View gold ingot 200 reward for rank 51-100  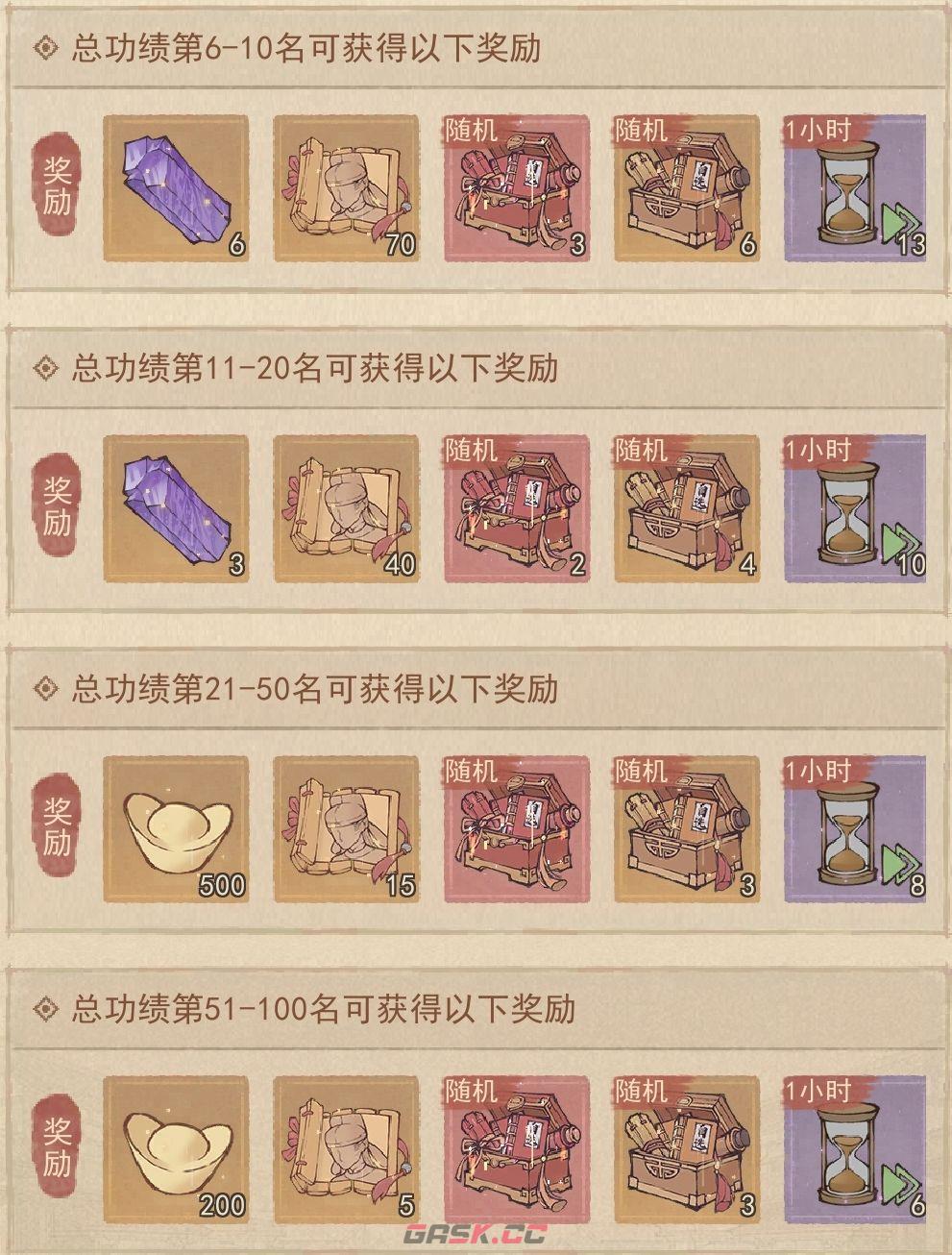[176, 1149]
